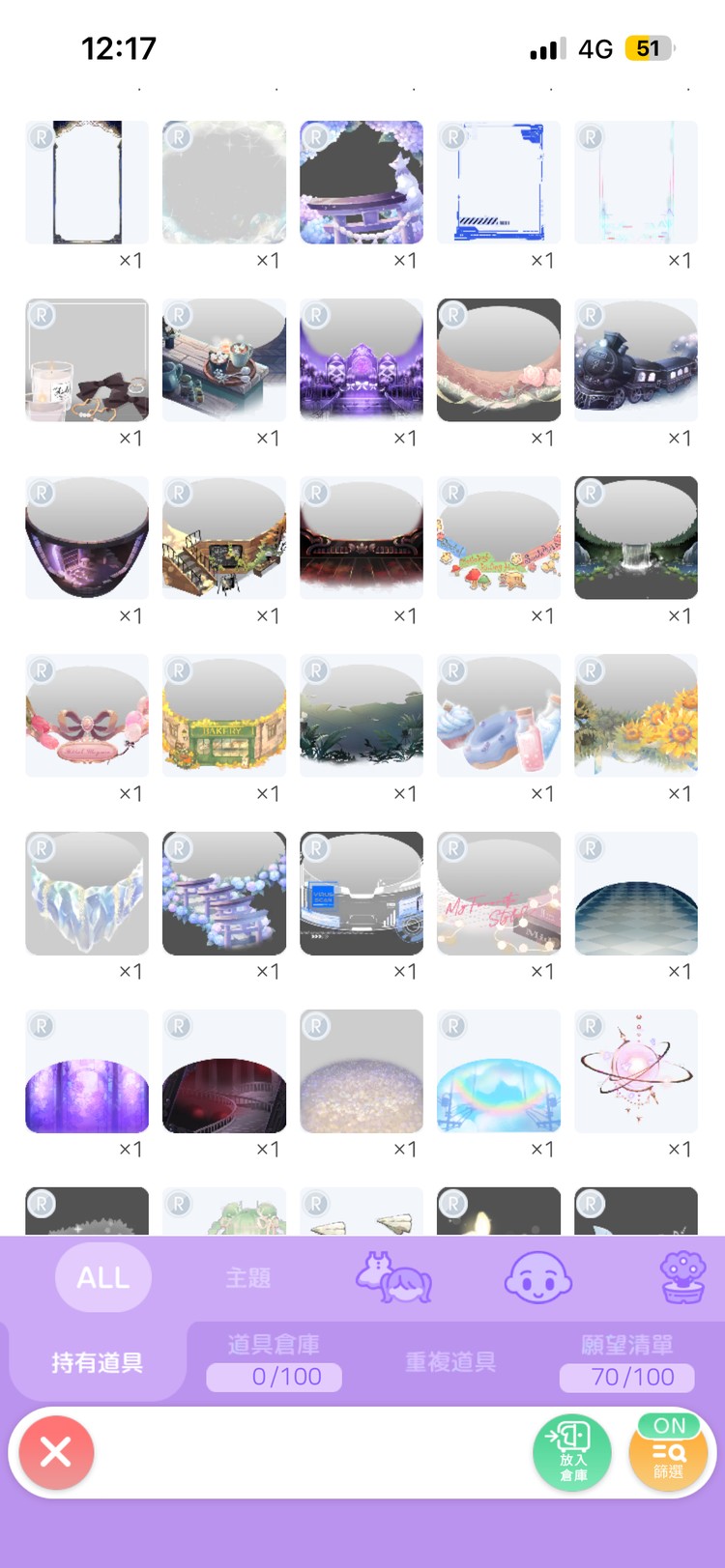Select the steam train background item
725x1568 pixels.
click(636, 360)
